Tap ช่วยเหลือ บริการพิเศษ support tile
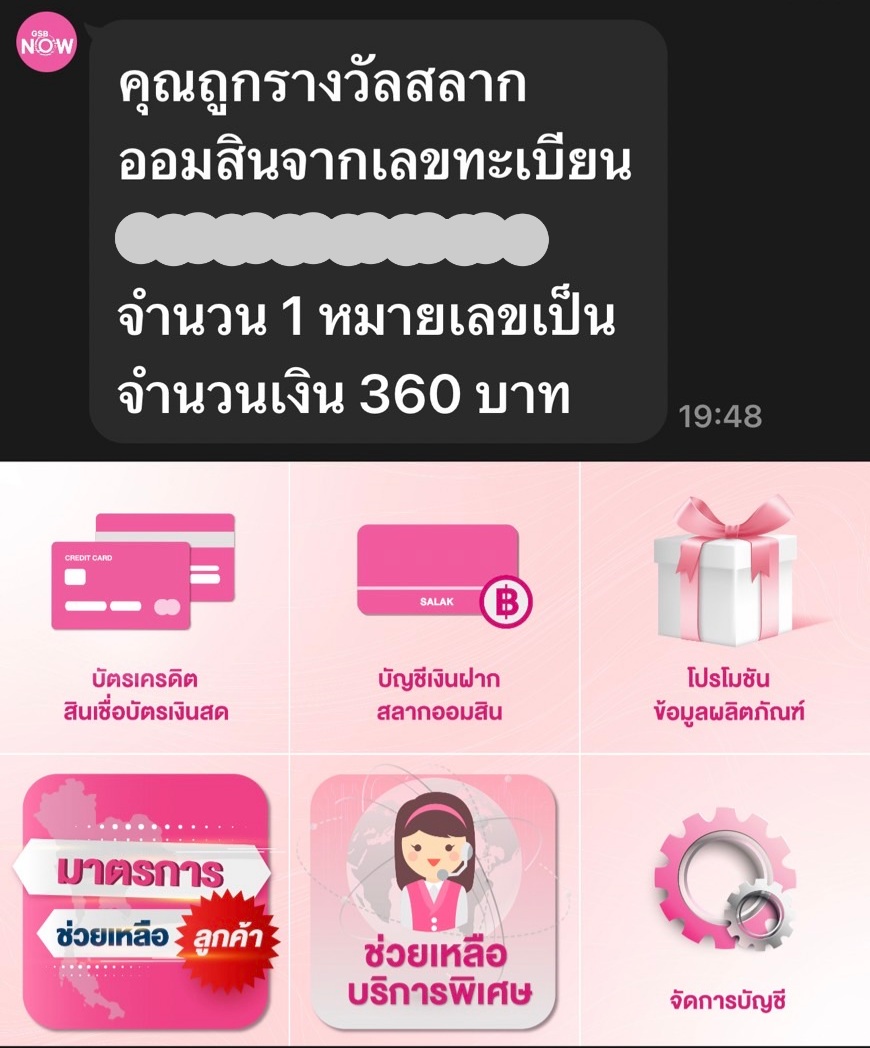 point(434,900)
